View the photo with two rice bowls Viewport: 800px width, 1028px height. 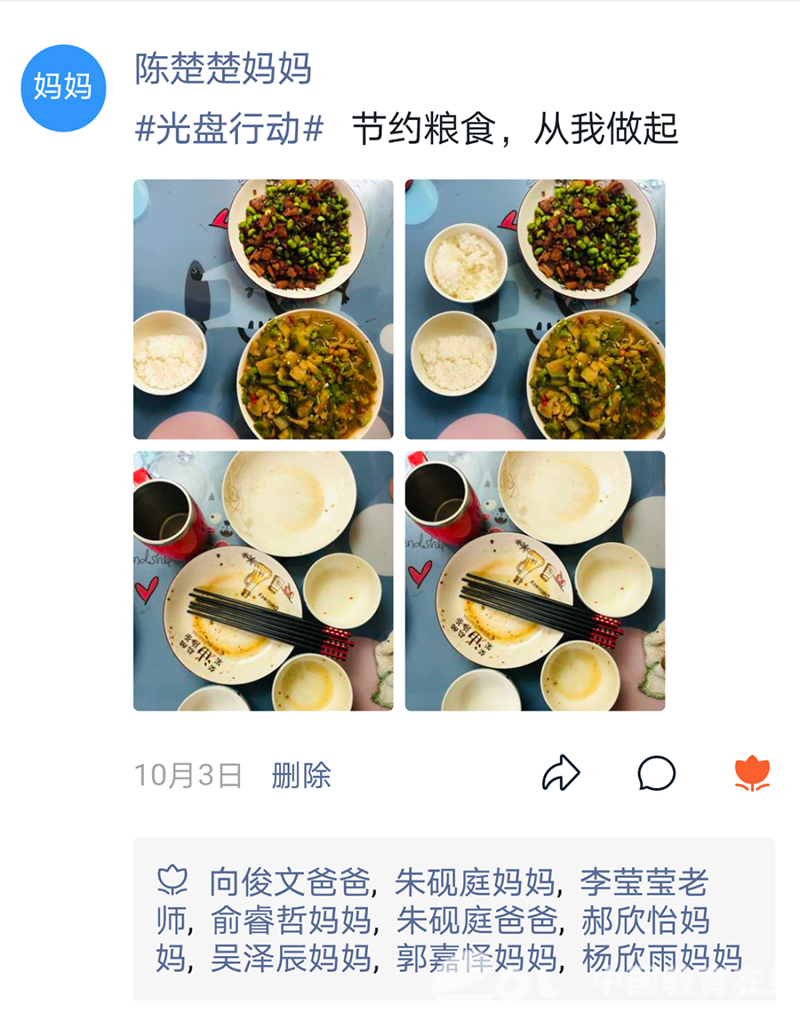click(x=535, y=309)
